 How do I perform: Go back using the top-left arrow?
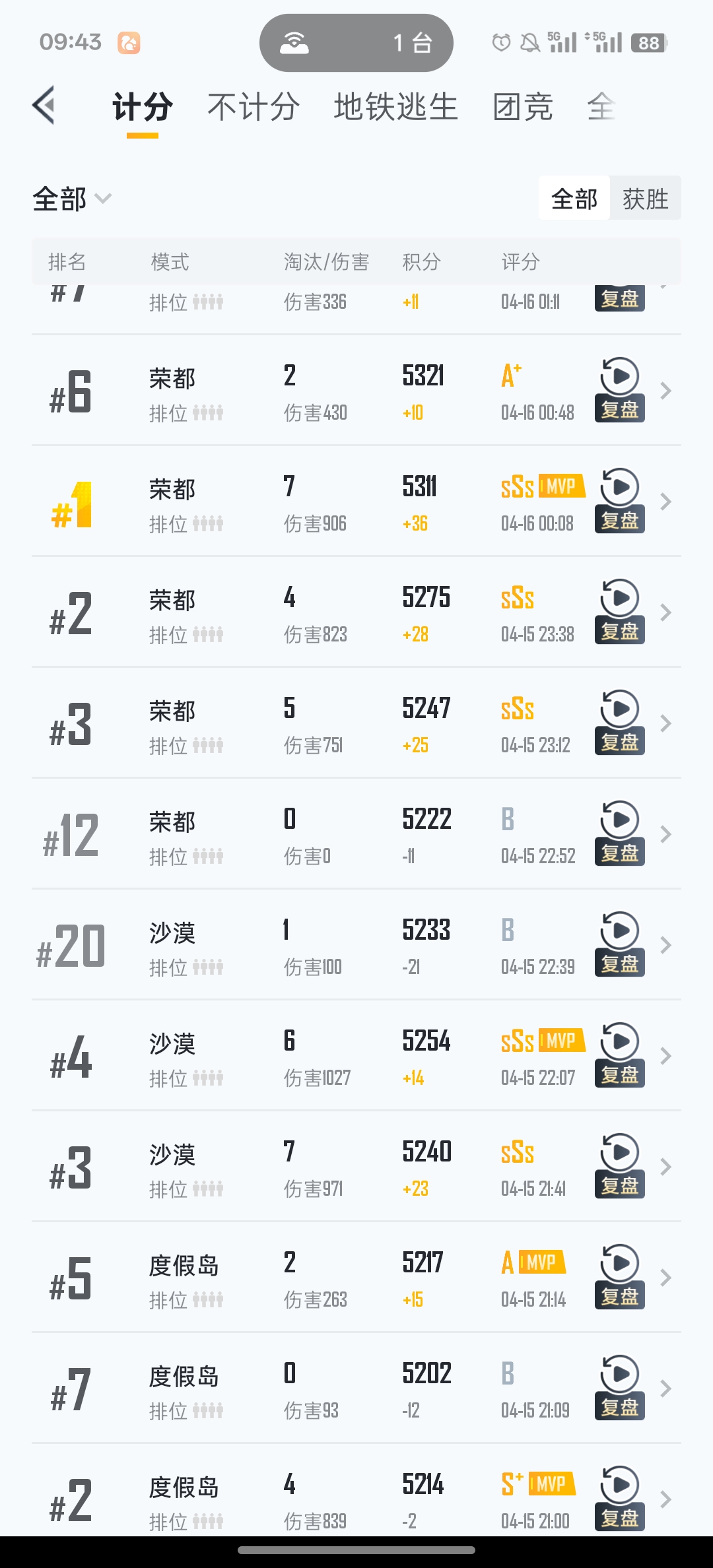44,106
